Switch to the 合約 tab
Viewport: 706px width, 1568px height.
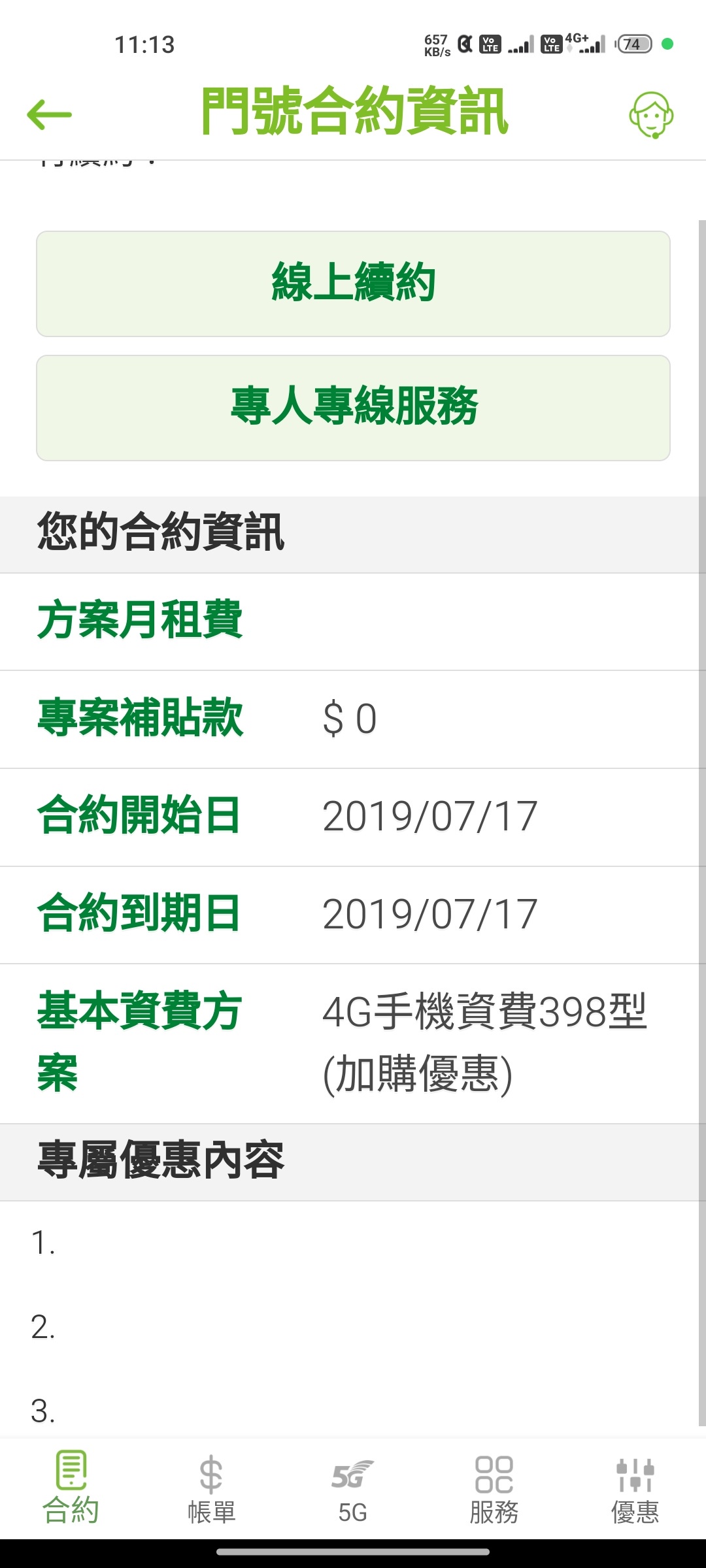(x=71, y=1488)
